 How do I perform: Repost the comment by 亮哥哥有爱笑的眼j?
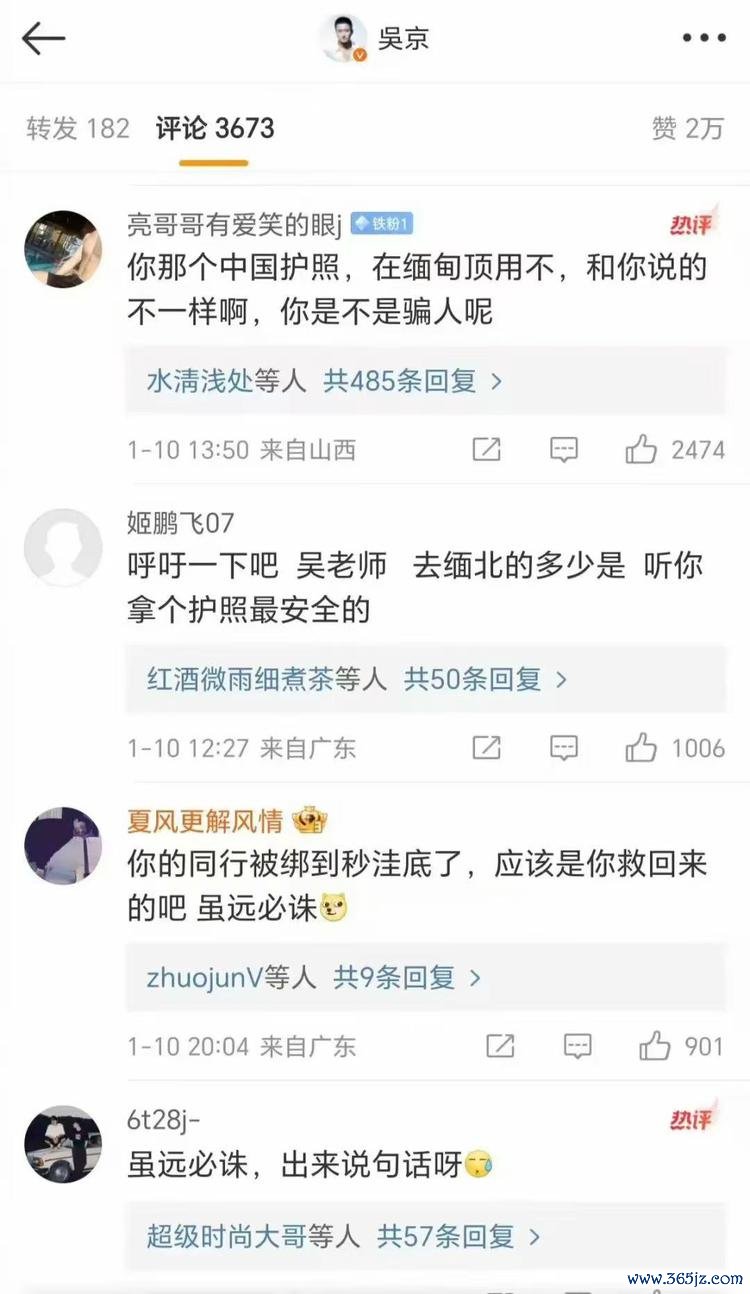coord(486,450)
